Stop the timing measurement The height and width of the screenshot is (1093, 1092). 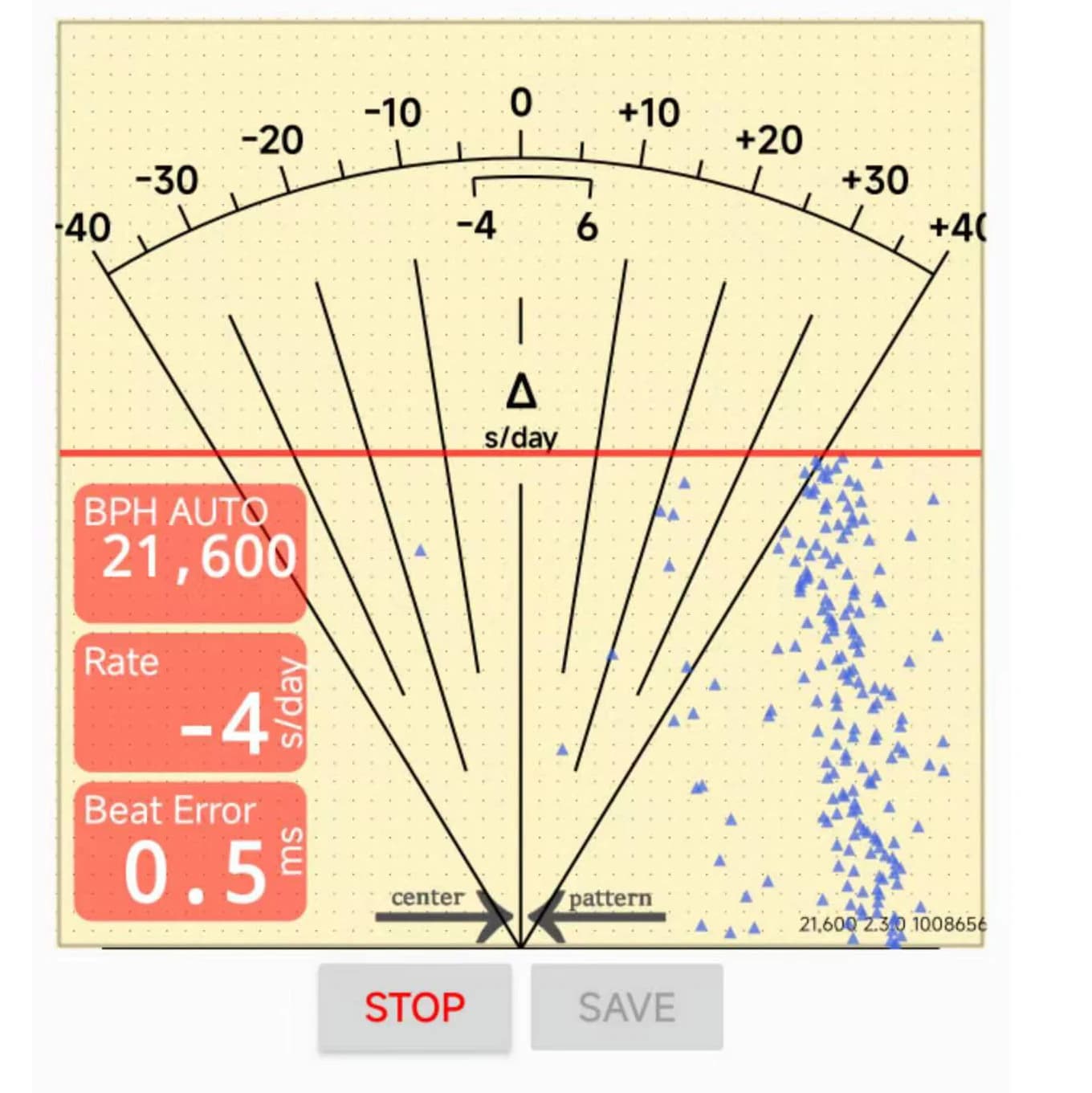click(414, 1007)
